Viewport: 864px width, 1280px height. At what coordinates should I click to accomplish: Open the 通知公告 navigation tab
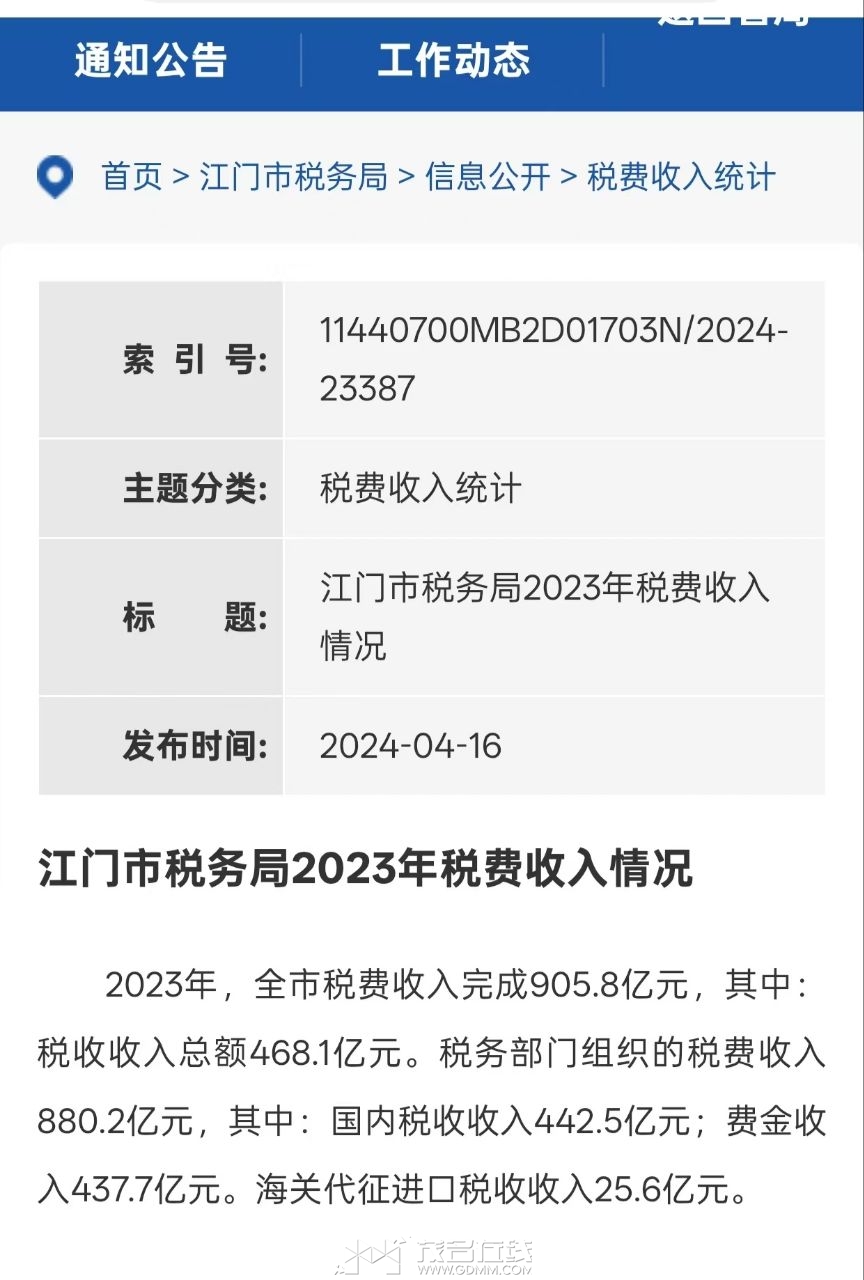pyautogui.click(x=151, y=61)
